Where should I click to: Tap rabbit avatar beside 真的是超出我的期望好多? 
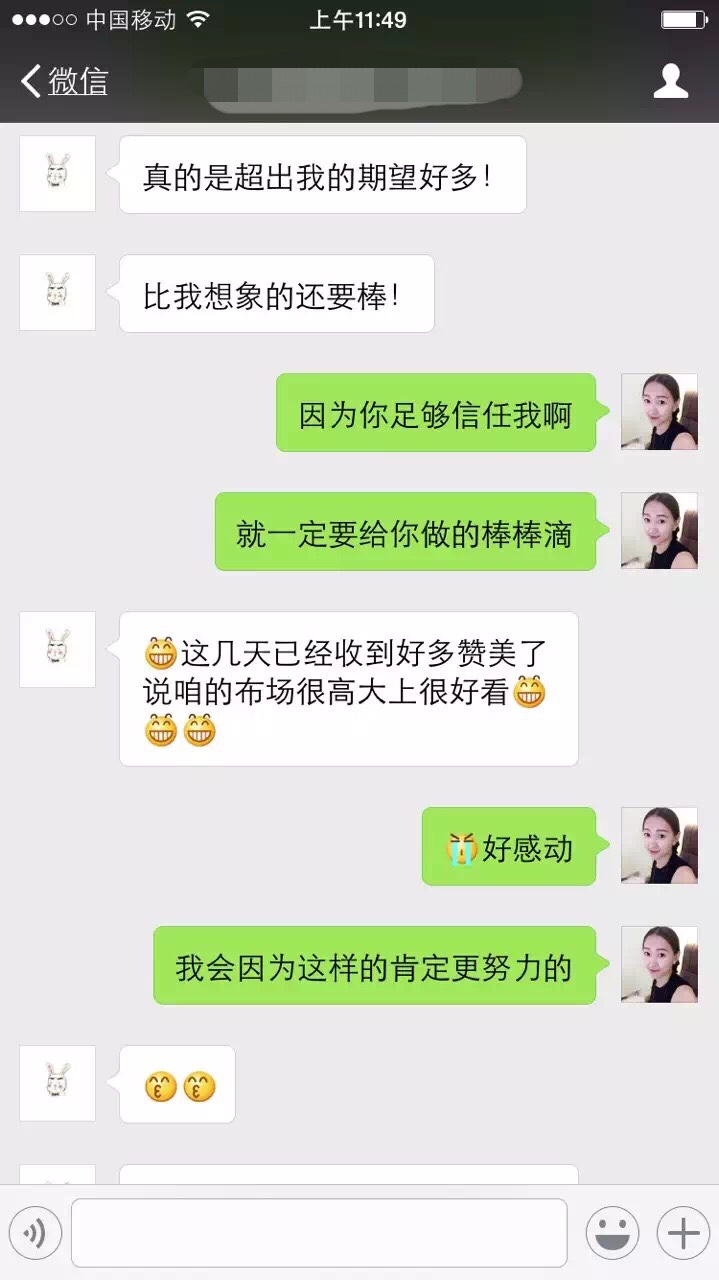pos(57,174)
